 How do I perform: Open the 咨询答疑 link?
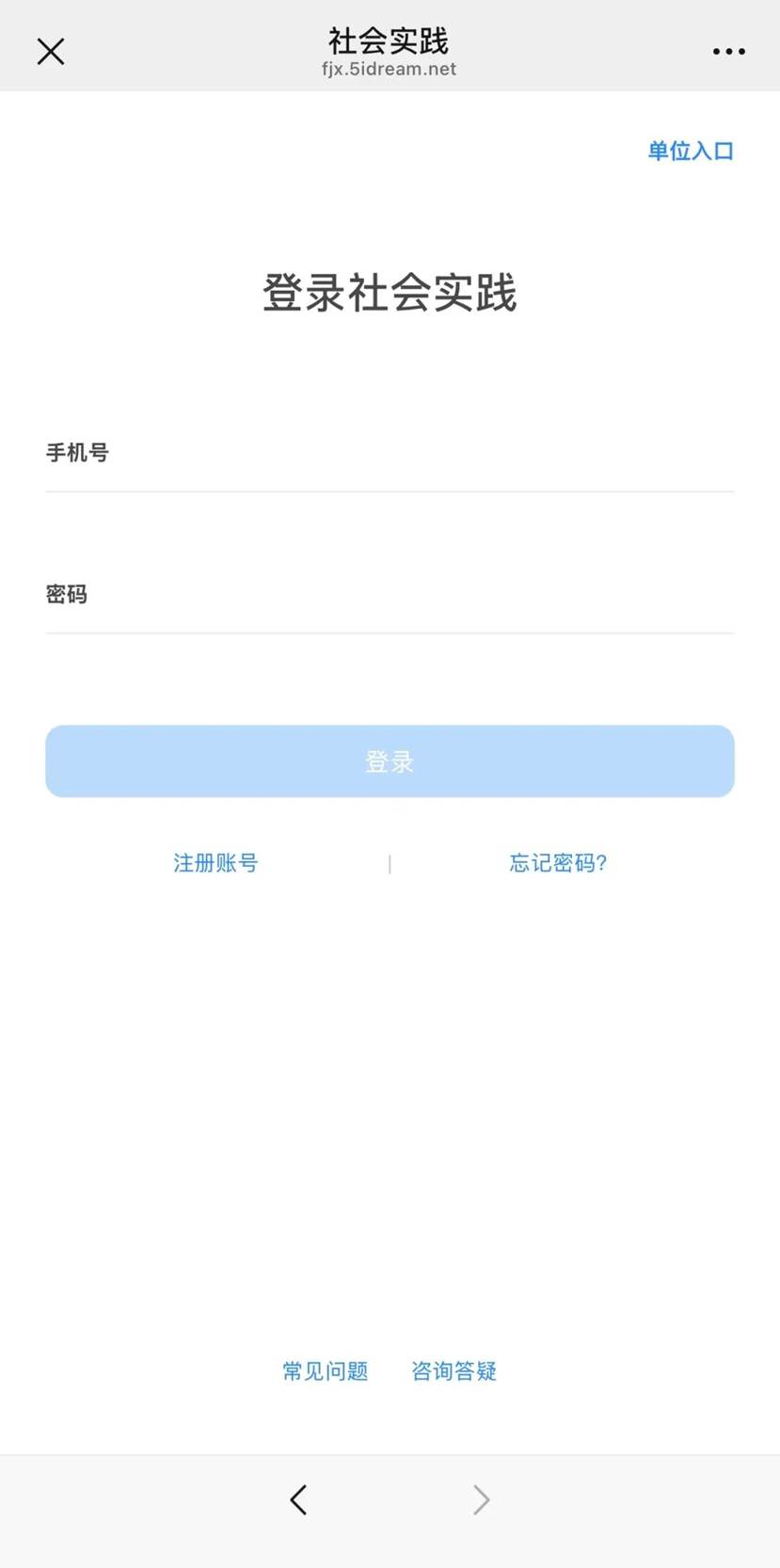point(454,1371)
